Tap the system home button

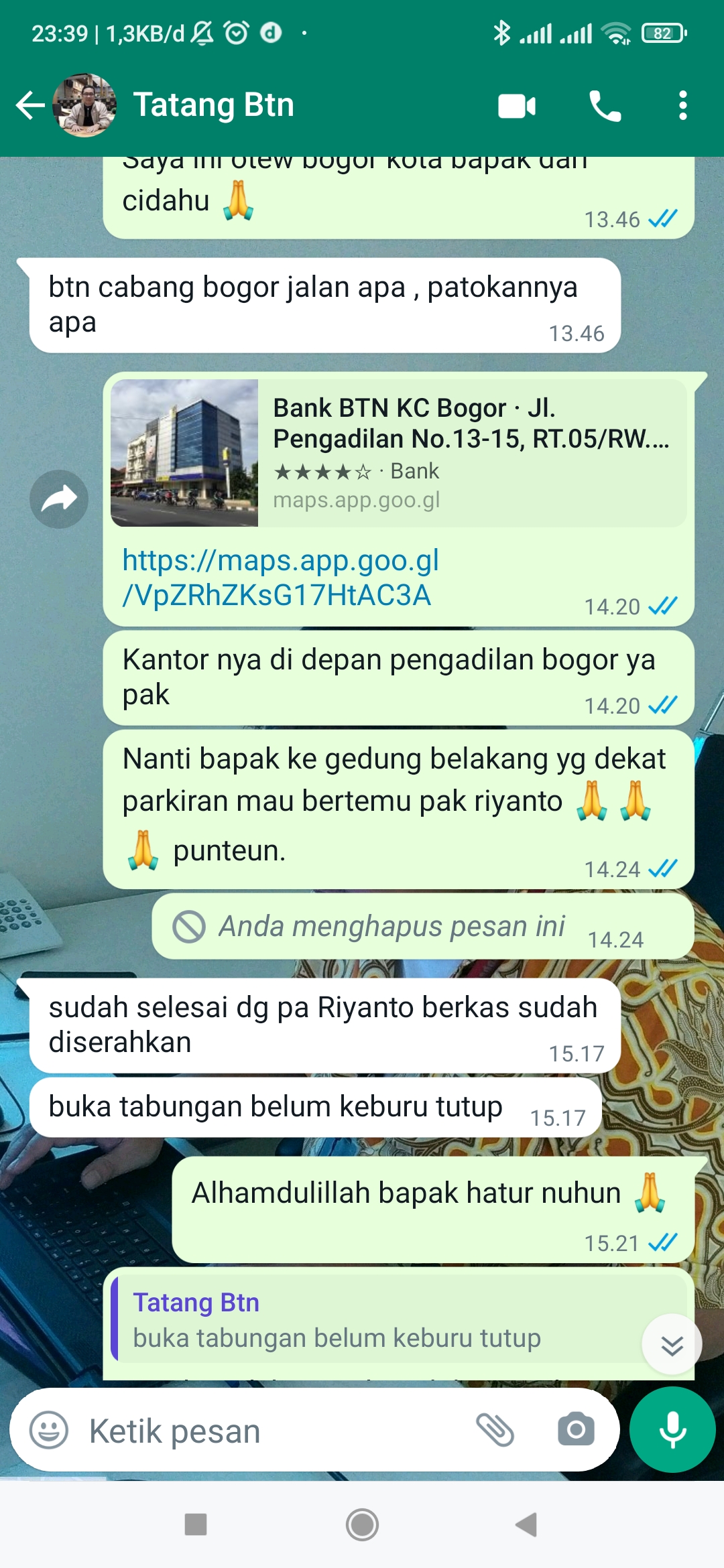pos(362,1525)
